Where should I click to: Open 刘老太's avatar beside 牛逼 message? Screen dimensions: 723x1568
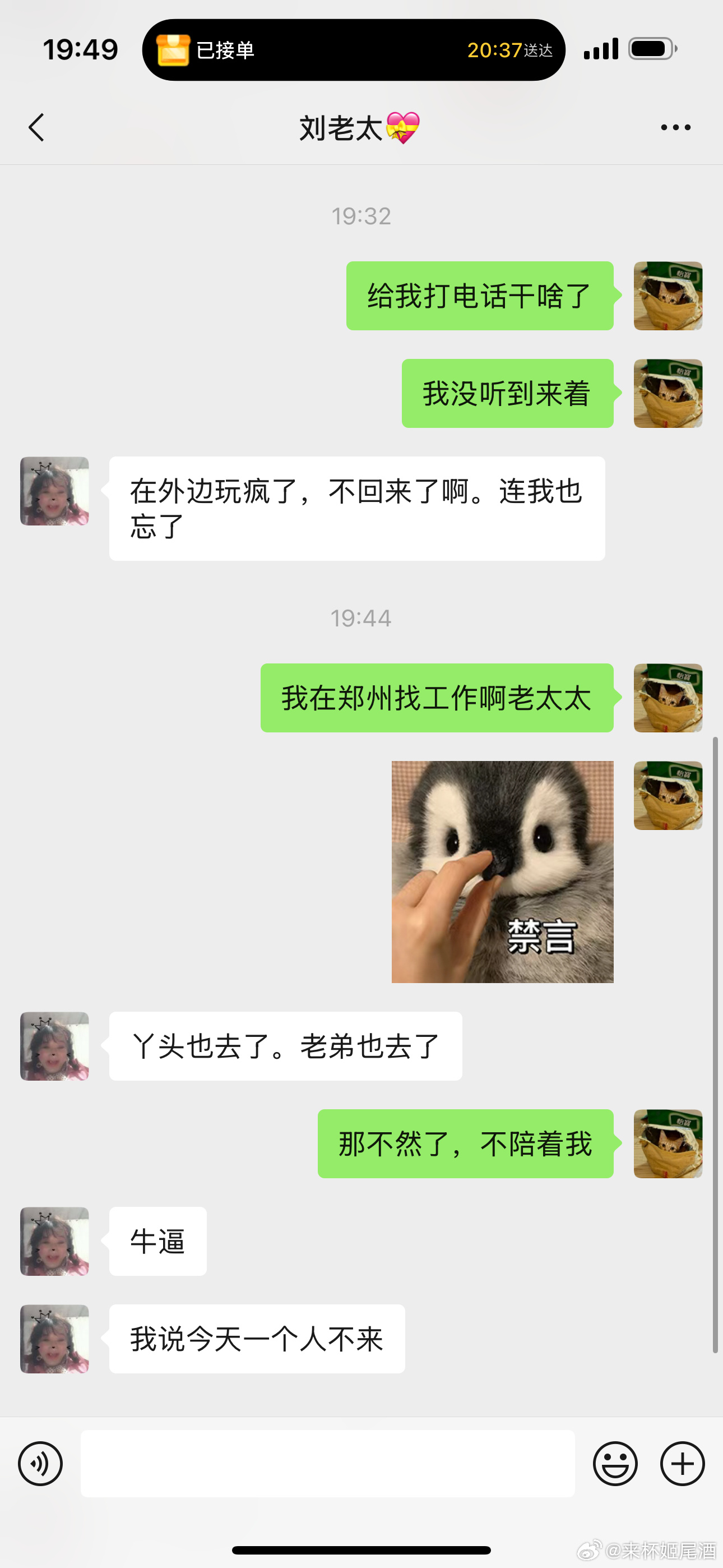pos(55,1241)
